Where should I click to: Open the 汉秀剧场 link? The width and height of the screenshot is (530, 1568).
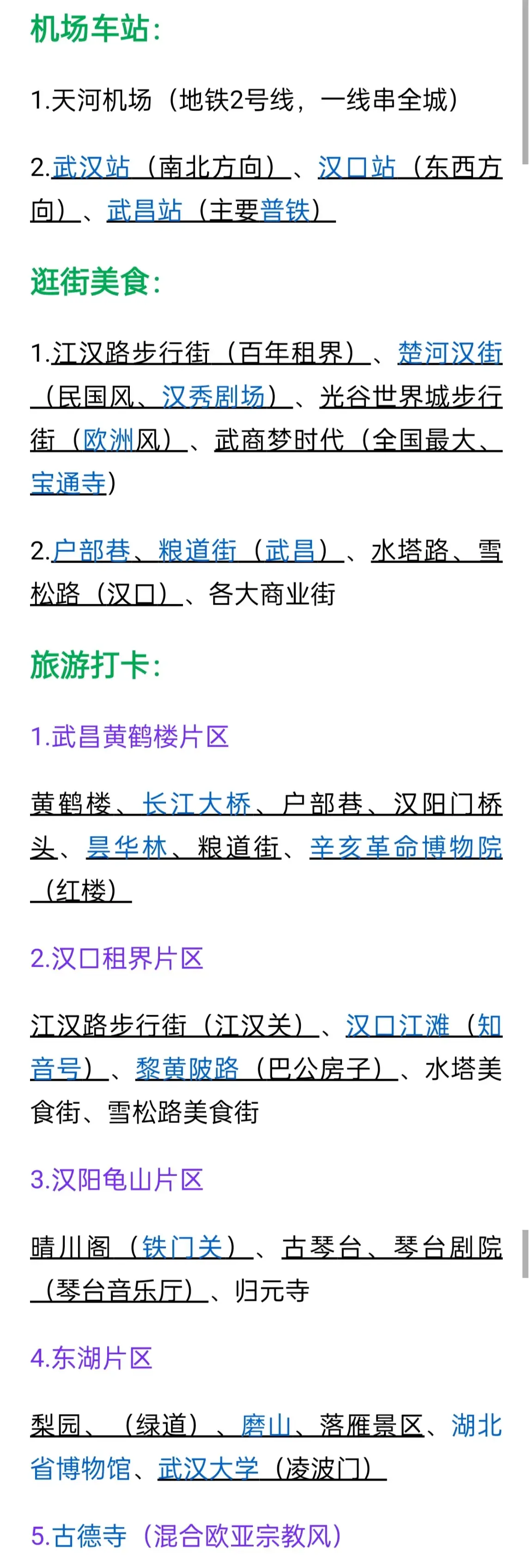coord(213,397)
